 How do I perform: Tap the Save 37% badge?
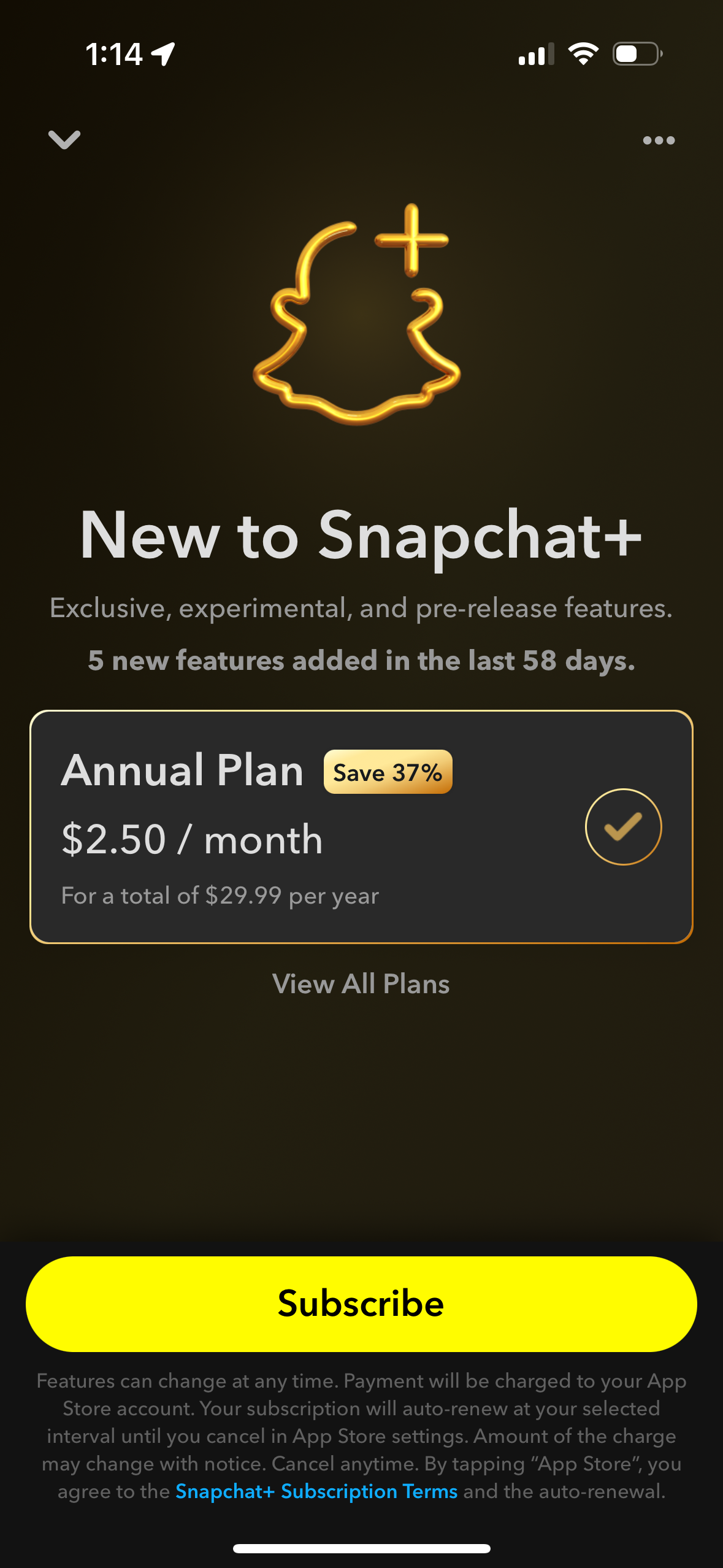[x=387, y=772]
